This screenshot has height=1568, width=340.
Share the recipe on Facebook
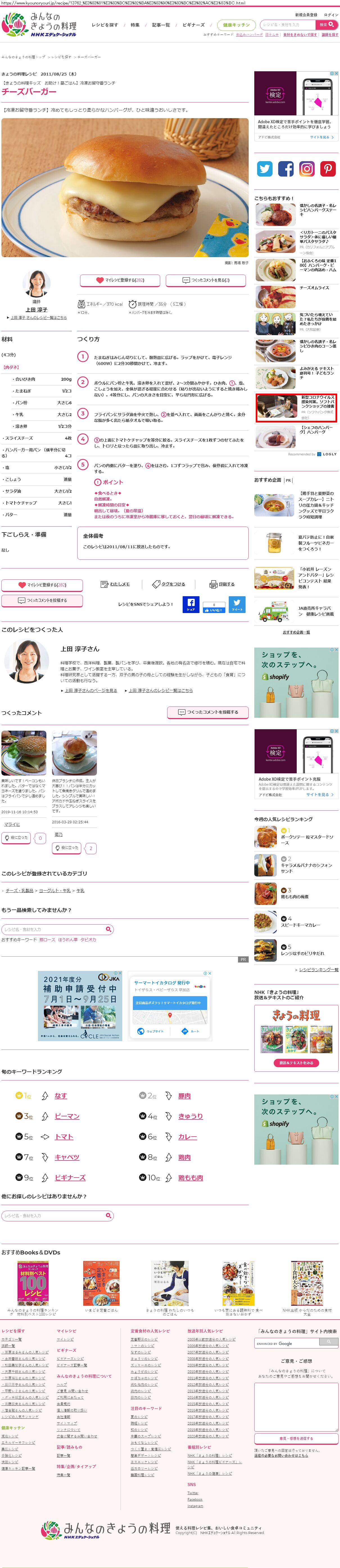pyautogui.click(x=191, y=604)
